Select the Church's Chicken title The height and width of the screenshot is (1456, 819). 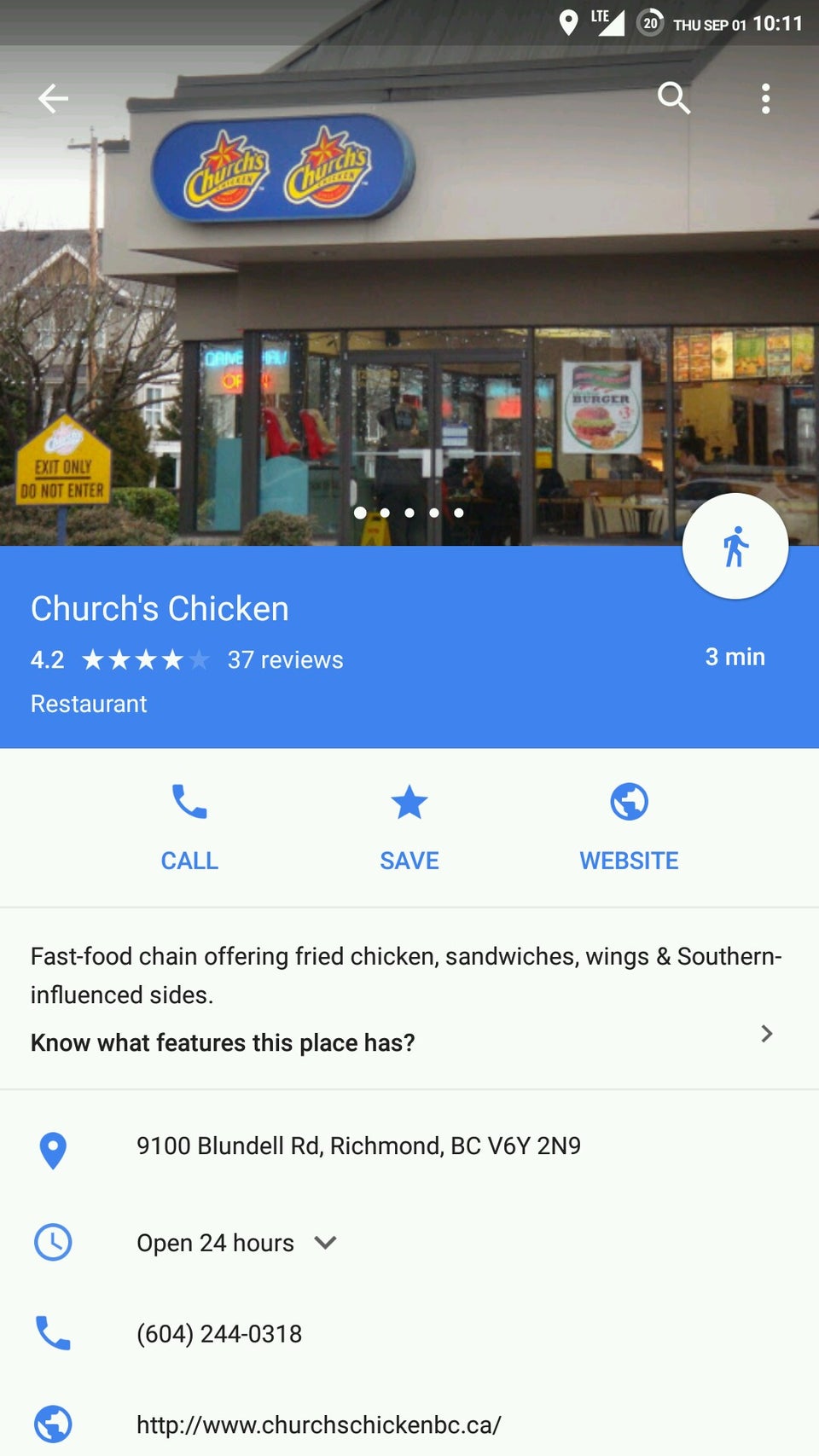pos(160,608)
